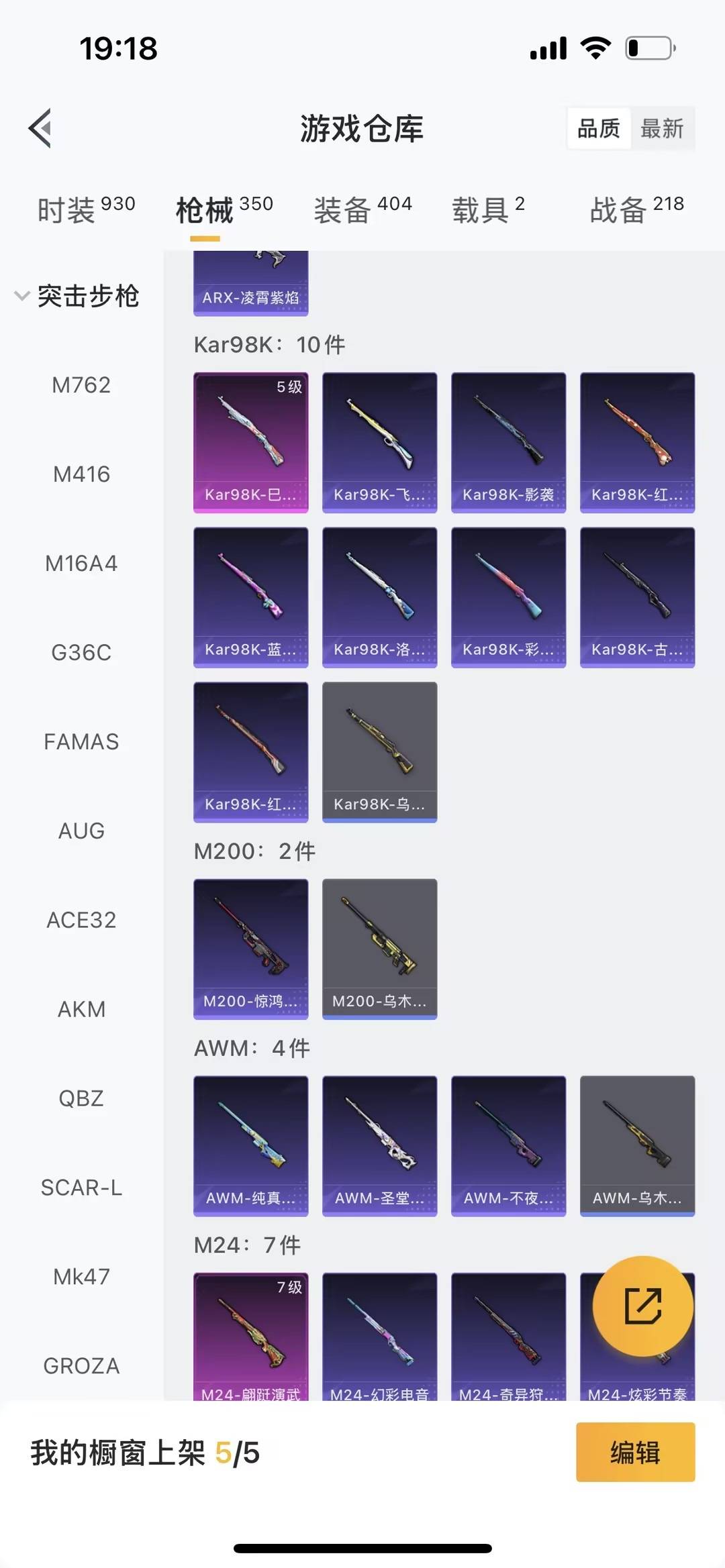Tap the yellow floating share button
This screenshot has height=1568, width=725.
(642, 1306)
